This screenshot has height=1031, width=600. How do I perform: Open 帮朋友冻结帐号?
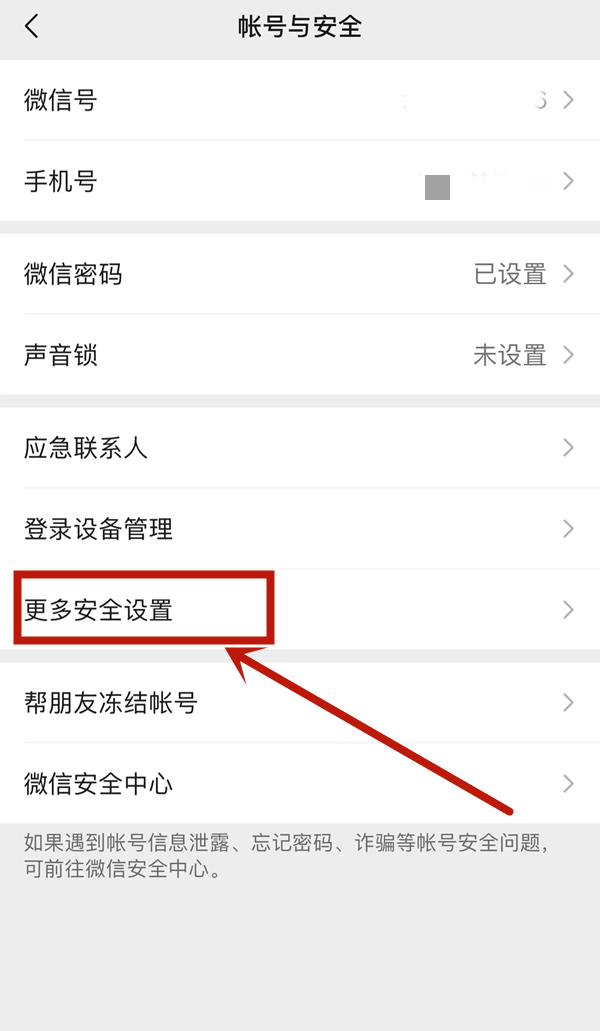(300, 703)
